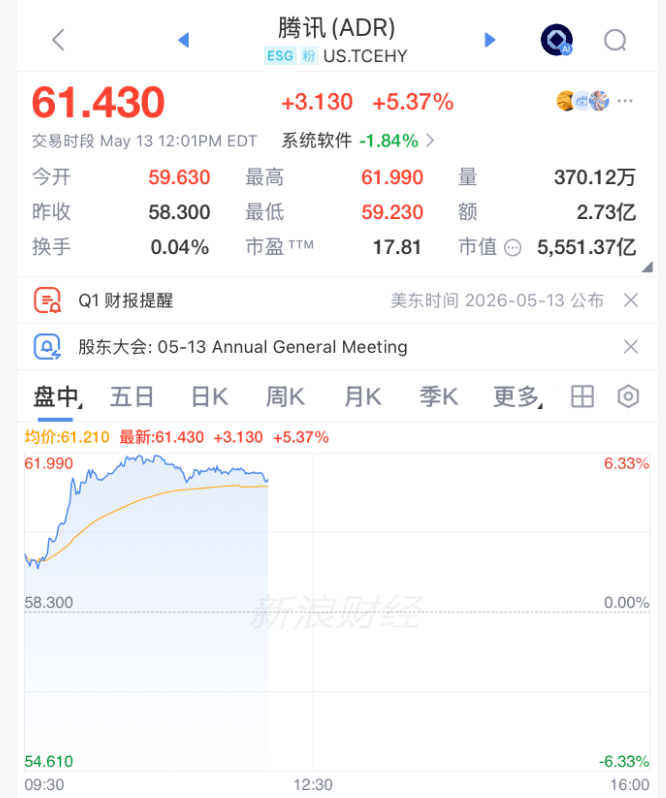Screen dimensions: 666x798
Task: Expand quote details with corner triangle
Action: coord(647,267)
